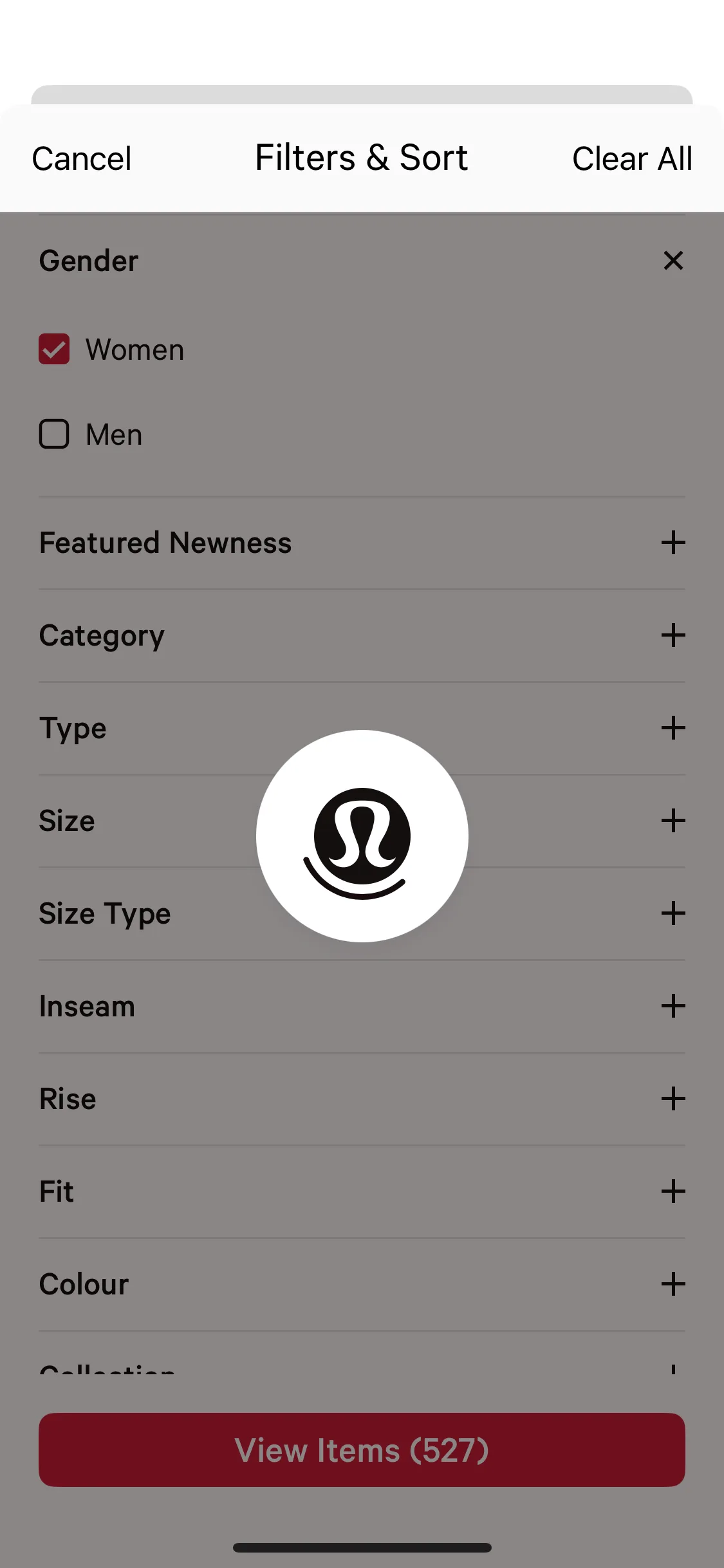This screenshot has height=1568, width=724.
Task: Clear all selected filters
Action: [632, 158]
